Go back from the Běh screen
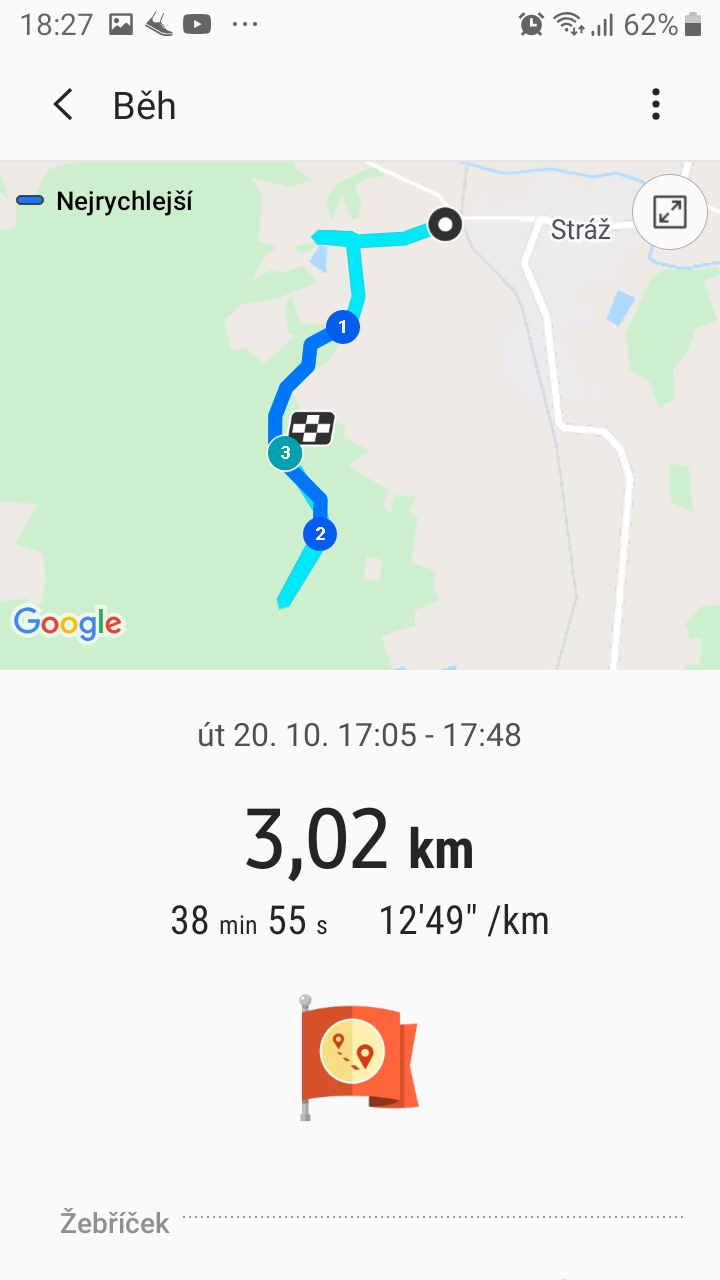 point(63,105)
